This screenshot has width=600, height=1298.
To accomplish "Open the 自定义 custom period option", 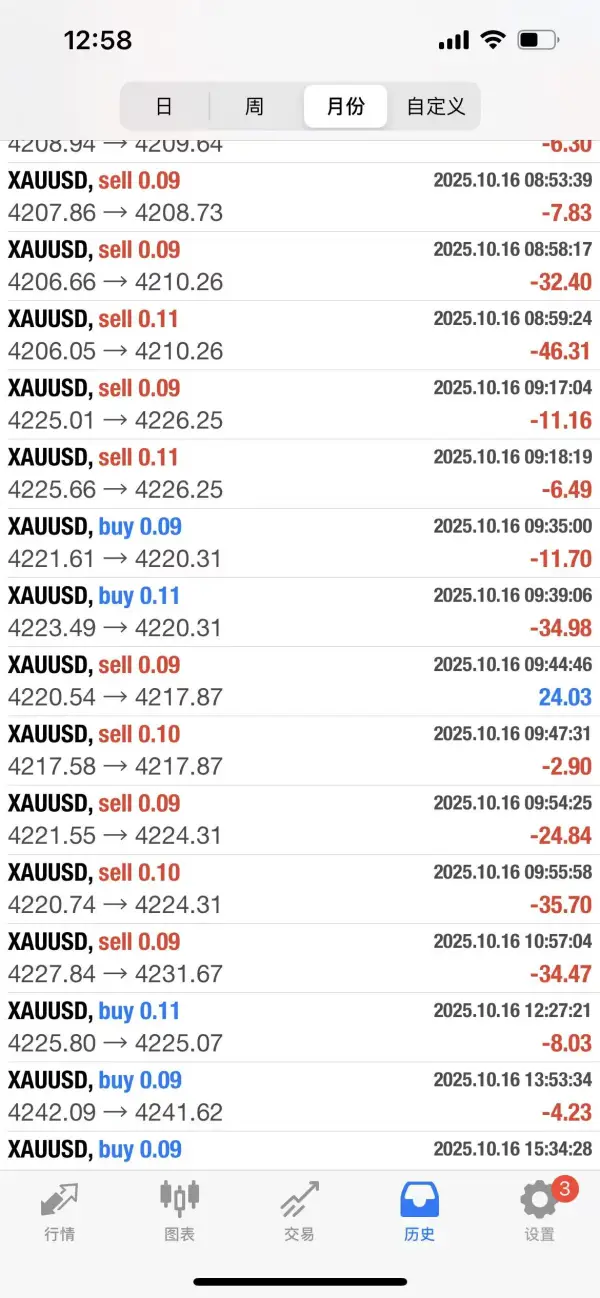I will click(436, 106).
